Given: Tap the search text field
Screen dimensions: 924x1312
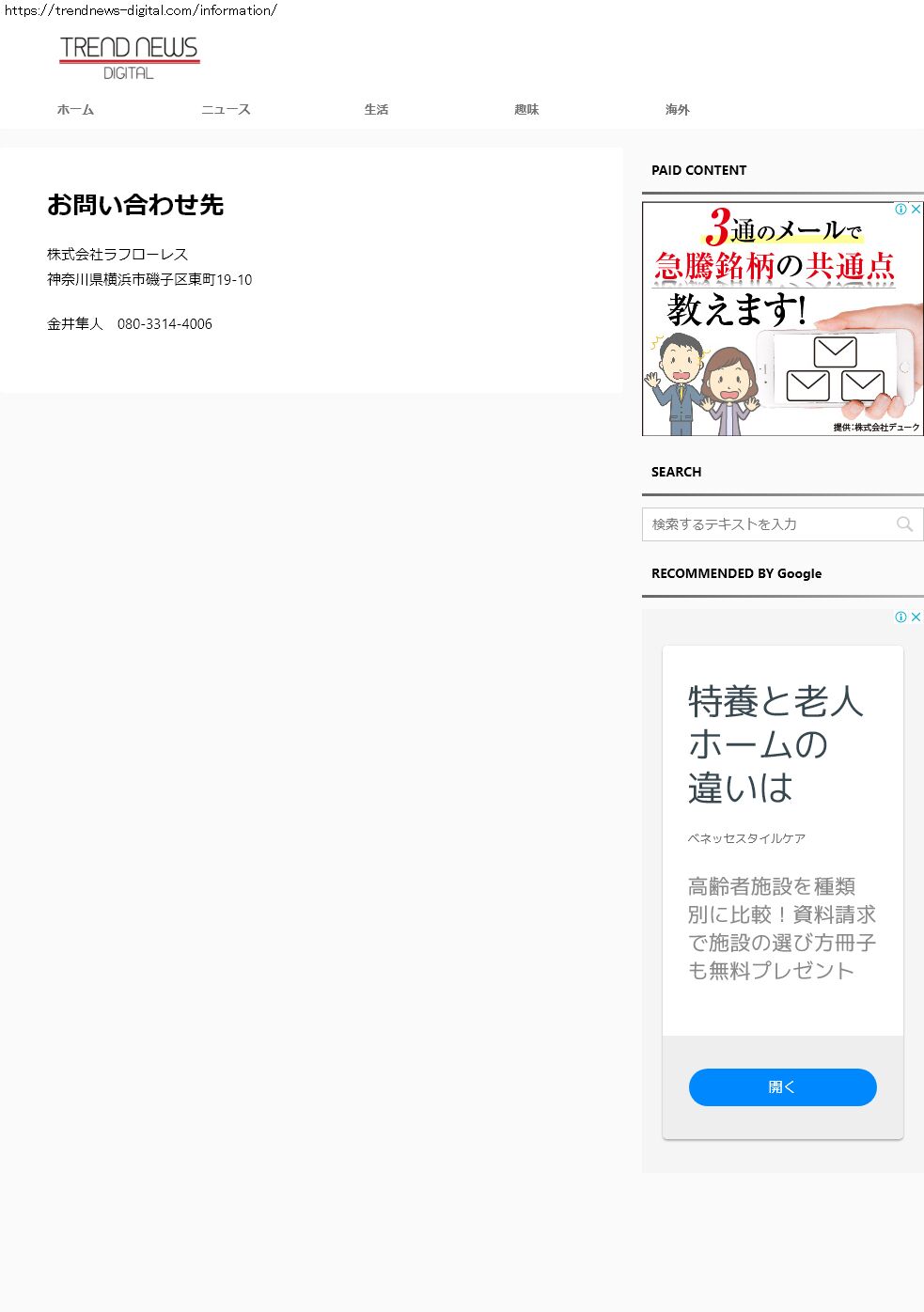Looking at the screenshot, I should [766, 524].
